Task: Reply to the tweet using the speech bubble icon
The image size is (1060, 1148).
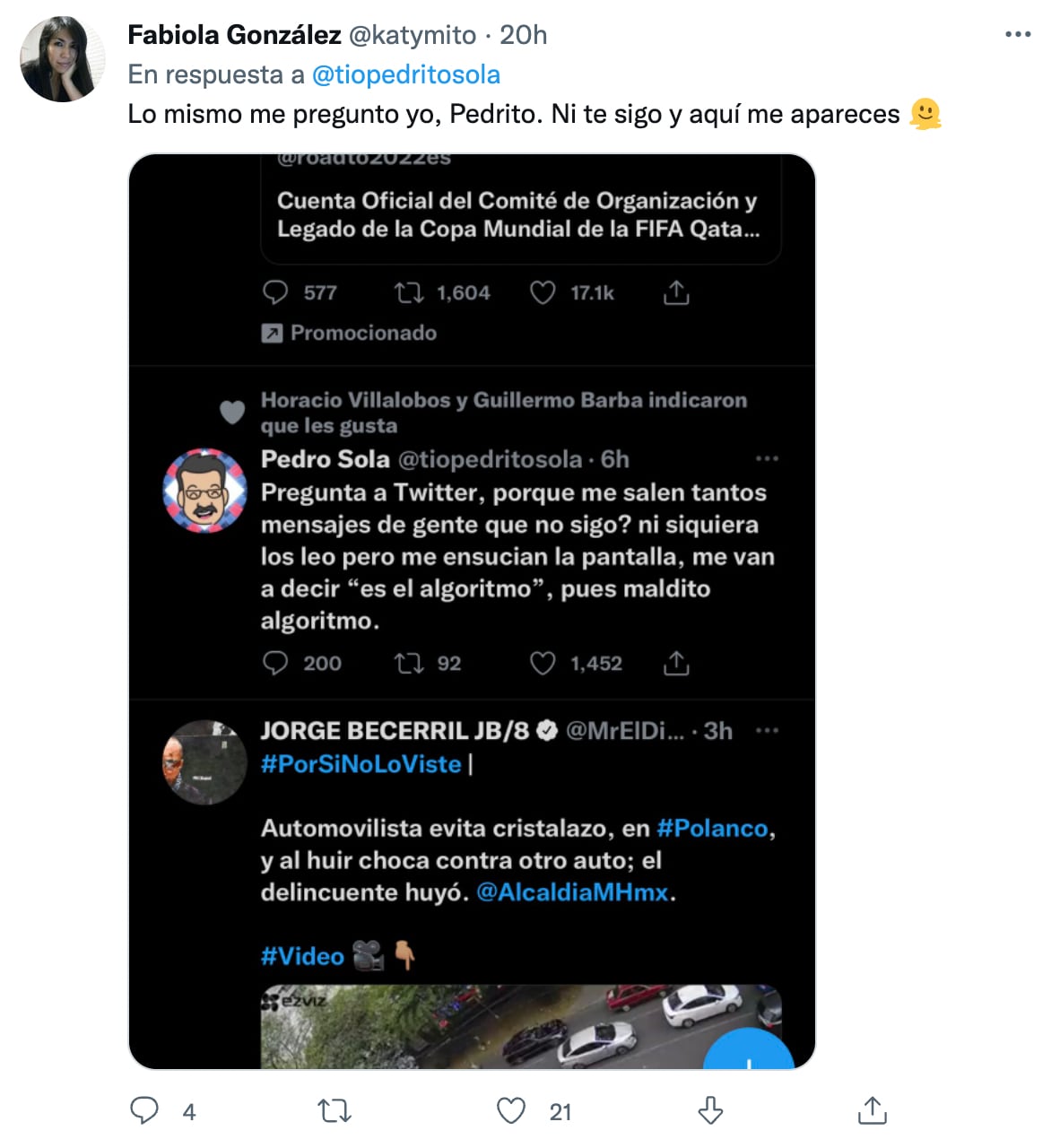Action: pyautogui.click(x=144, y=1110)
